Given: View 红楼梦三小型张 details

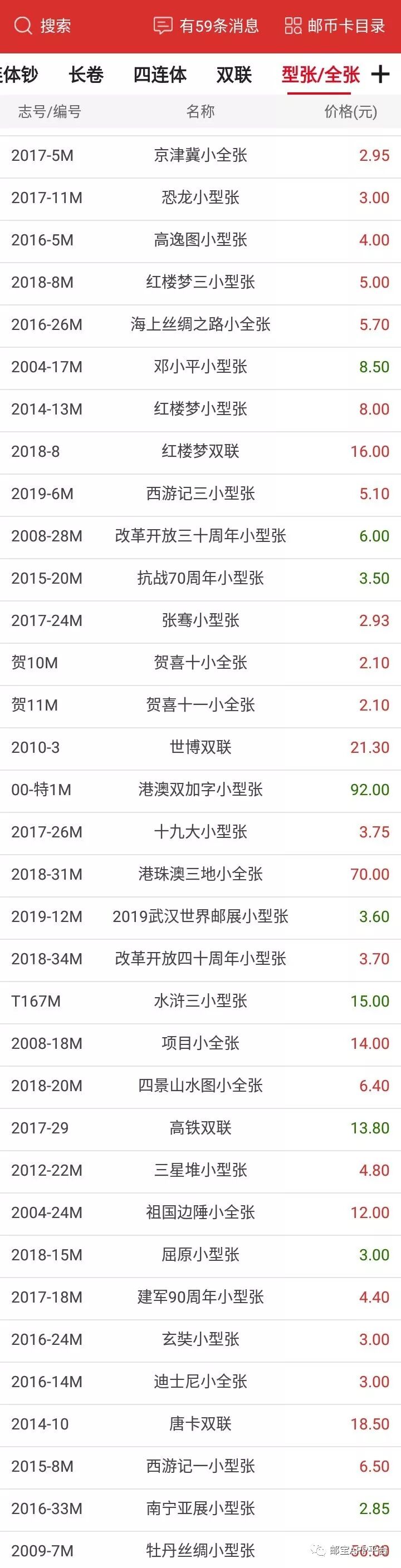Looking at the screenshot, I should 200,283.
